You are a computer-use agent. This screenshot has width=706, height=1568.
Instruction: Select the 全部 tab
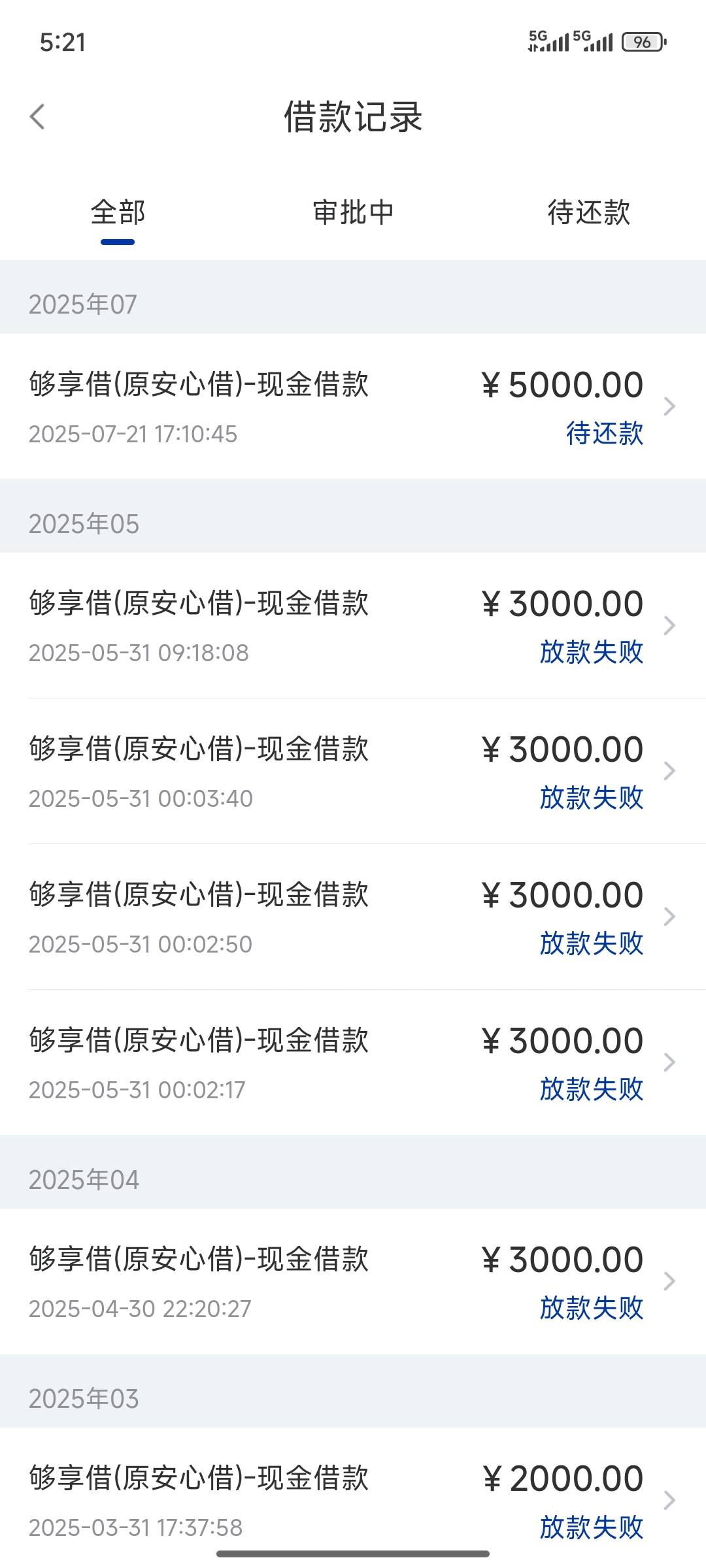pos(118,213)
